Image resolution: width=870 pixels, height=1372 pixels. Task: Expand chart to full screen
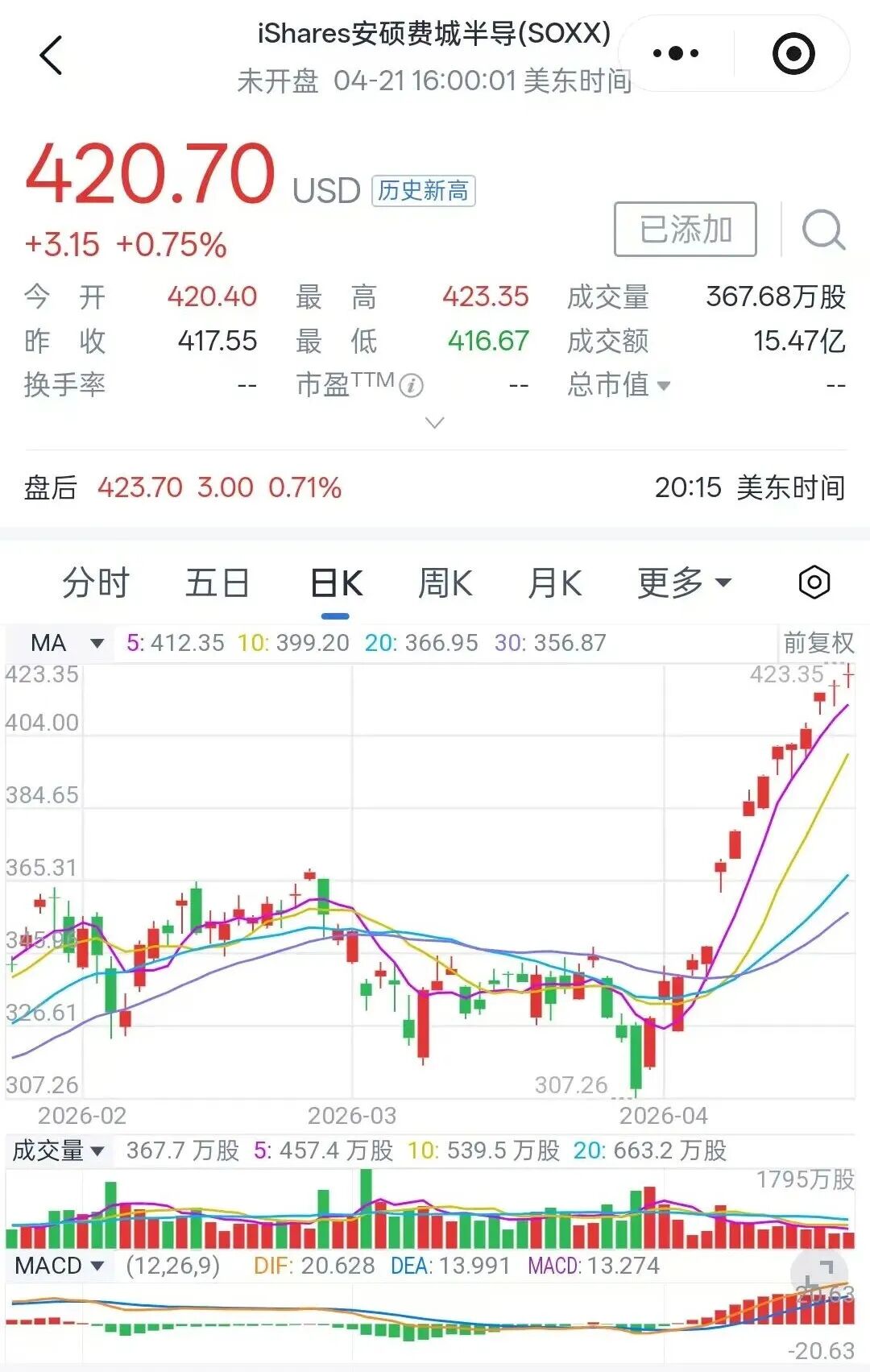tap(818, 1275)
